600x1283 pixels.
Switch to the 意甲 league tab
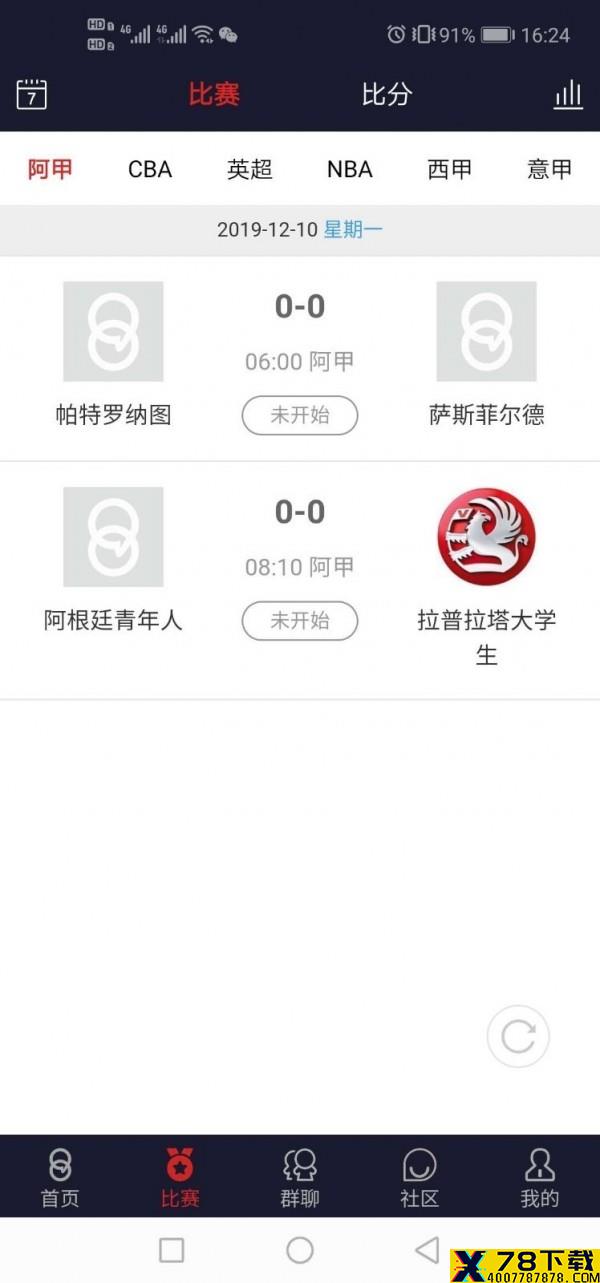coord(550,169)
